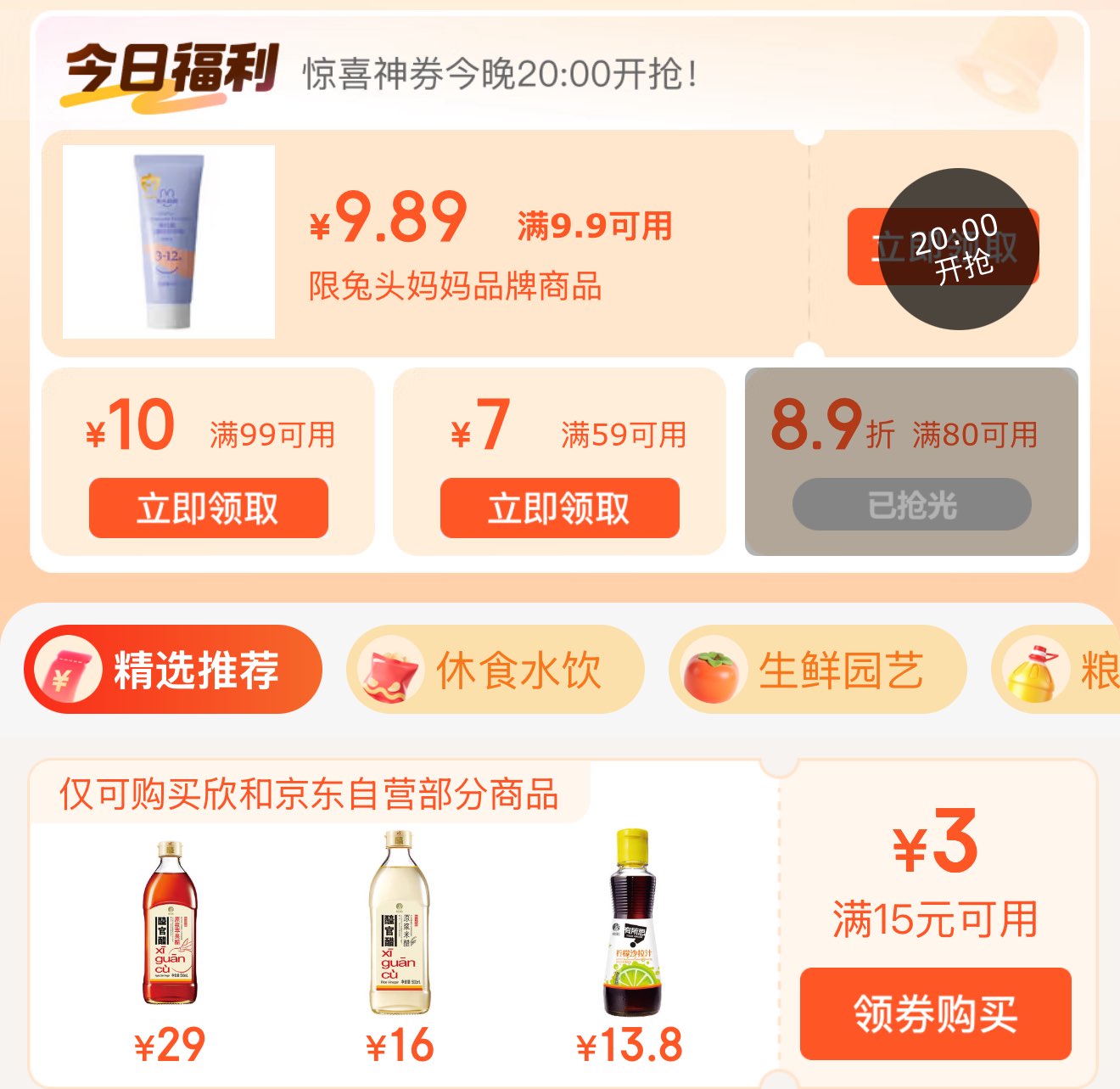Tap the 立即领取 button on ¥9.89 coupon
Image resolution: width=1120 pixels, height=1089 pixels.
click(943, 247)
